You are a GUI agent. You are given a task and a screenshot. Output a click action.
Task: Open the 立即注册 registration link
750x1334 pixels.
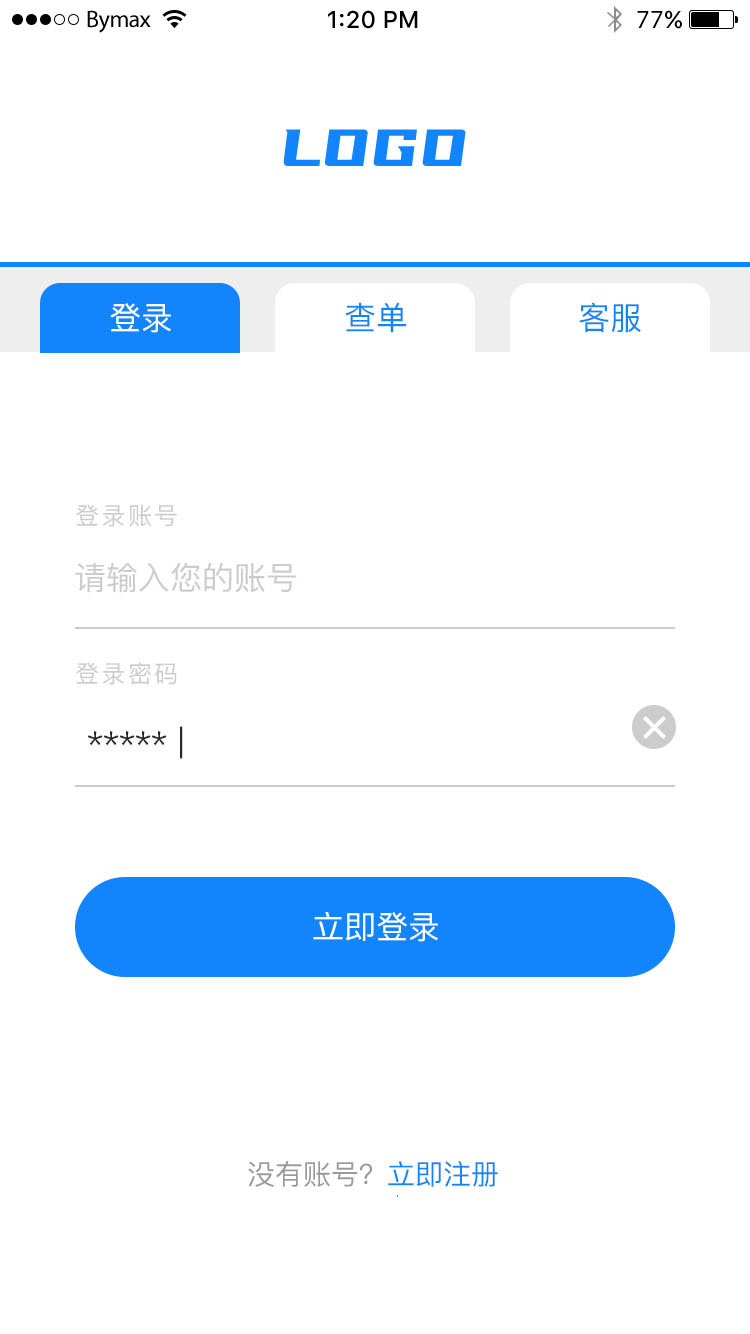click(443, 1174)
